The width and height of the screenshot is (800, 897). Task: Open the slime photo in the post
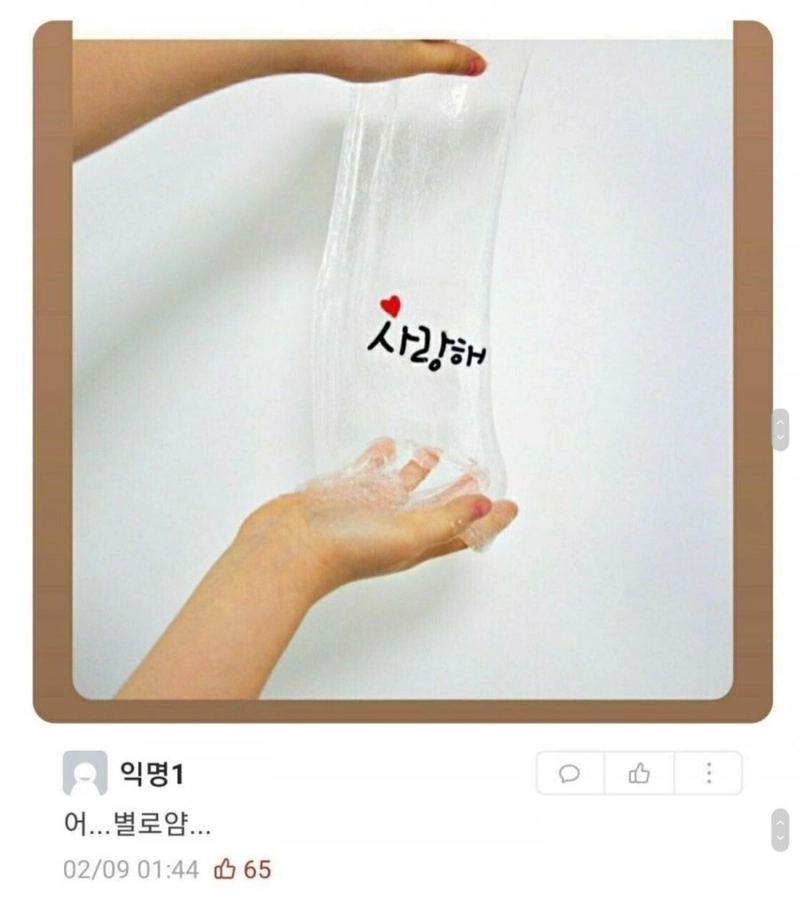(402, 368)
